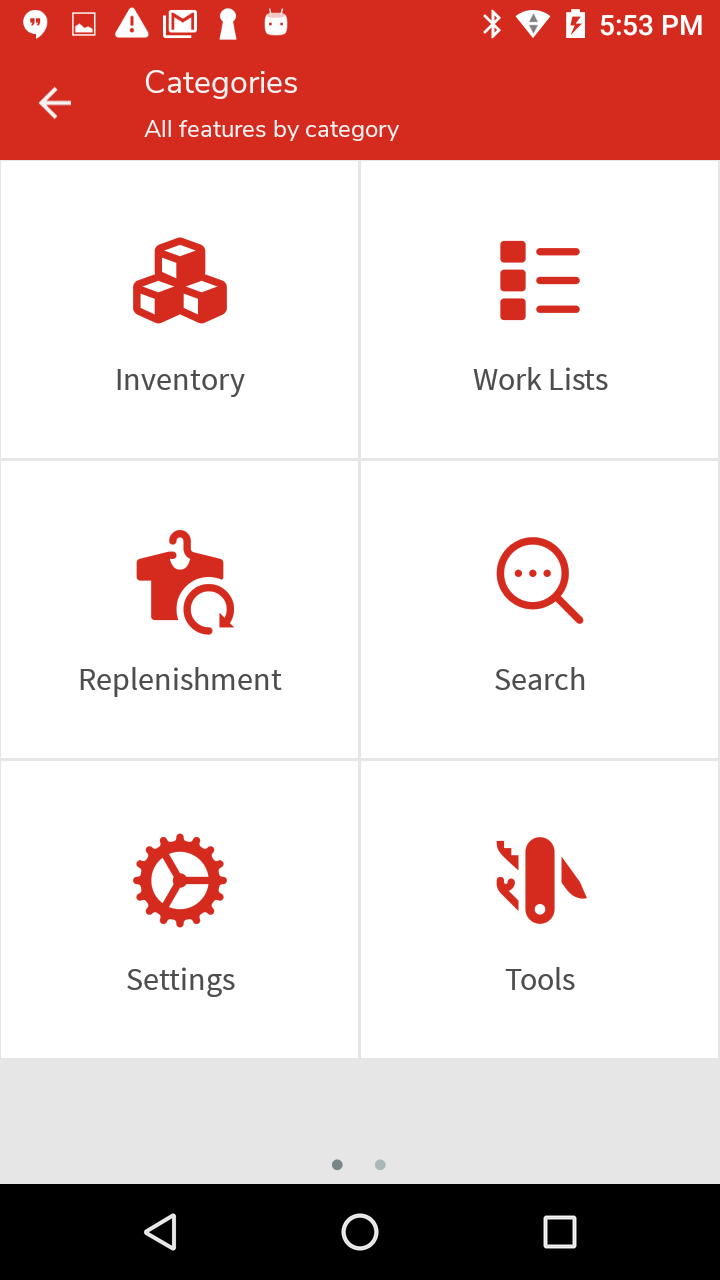
Task: Jump to the second page indicator dot
Action: (380, 1164)
